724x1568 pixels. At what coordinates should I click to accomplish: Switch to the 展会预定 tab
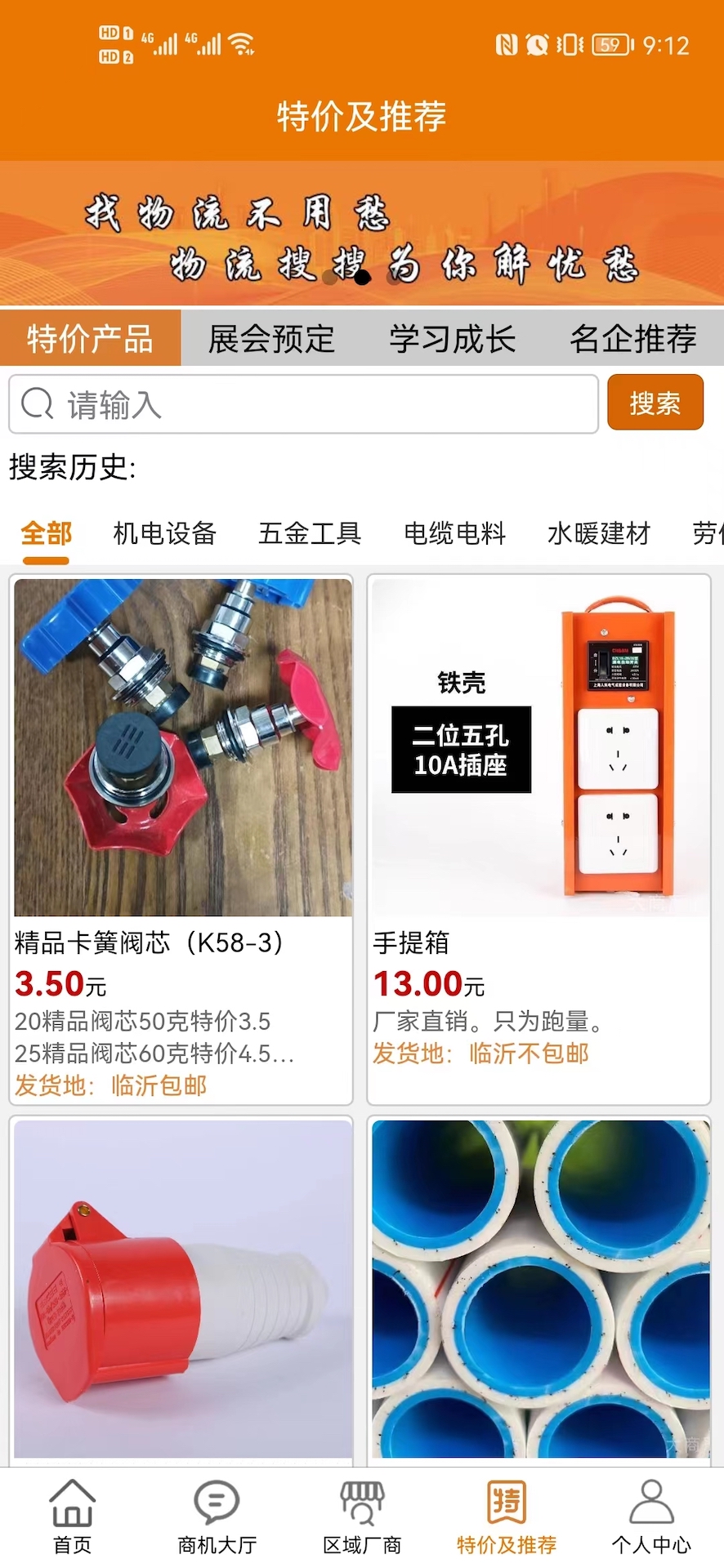pyautogui.click(x=271, y=340)
